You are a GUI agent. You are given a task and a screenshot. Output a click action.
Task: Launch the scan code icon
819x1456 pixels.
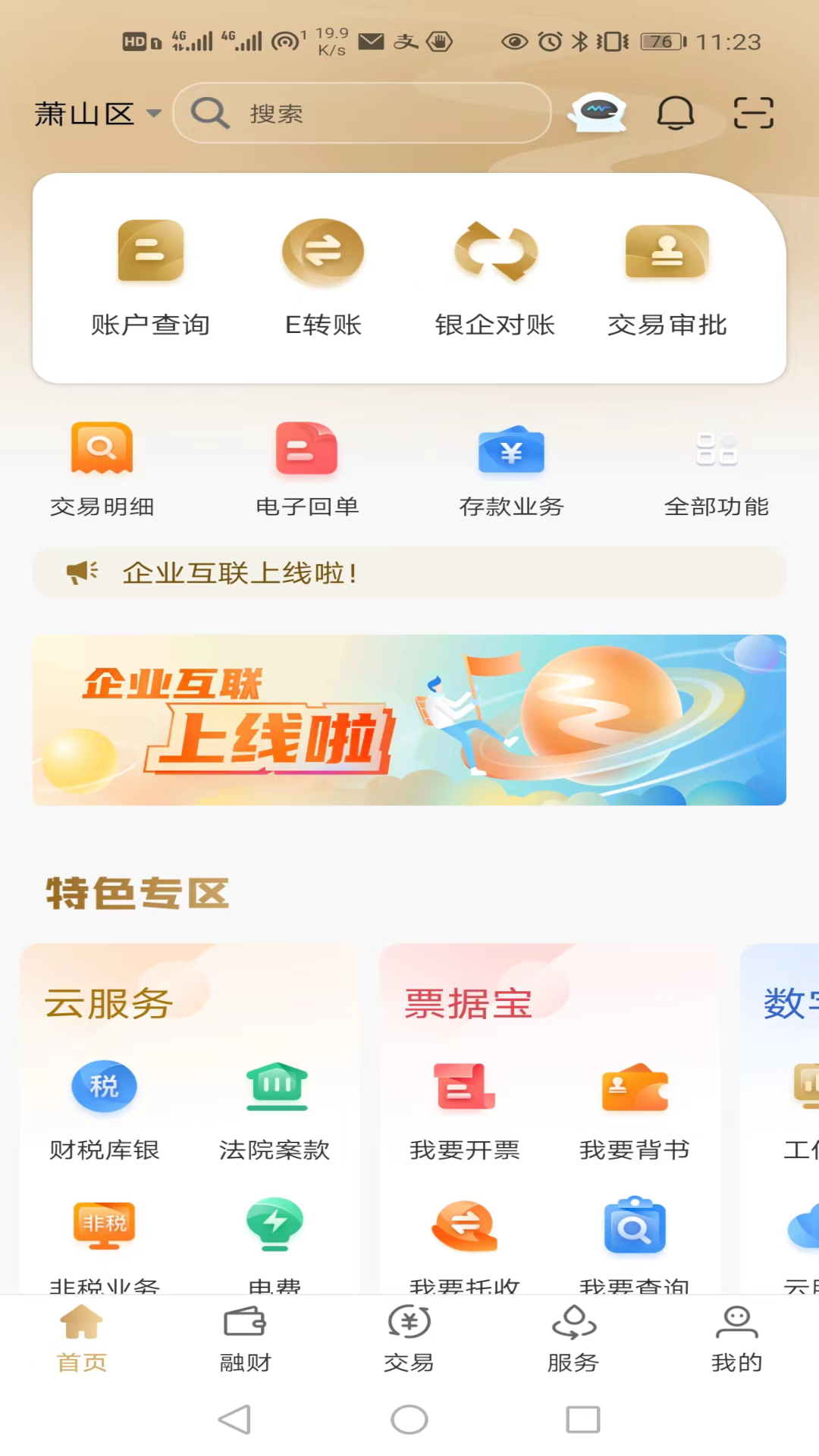tap(753, 113)
